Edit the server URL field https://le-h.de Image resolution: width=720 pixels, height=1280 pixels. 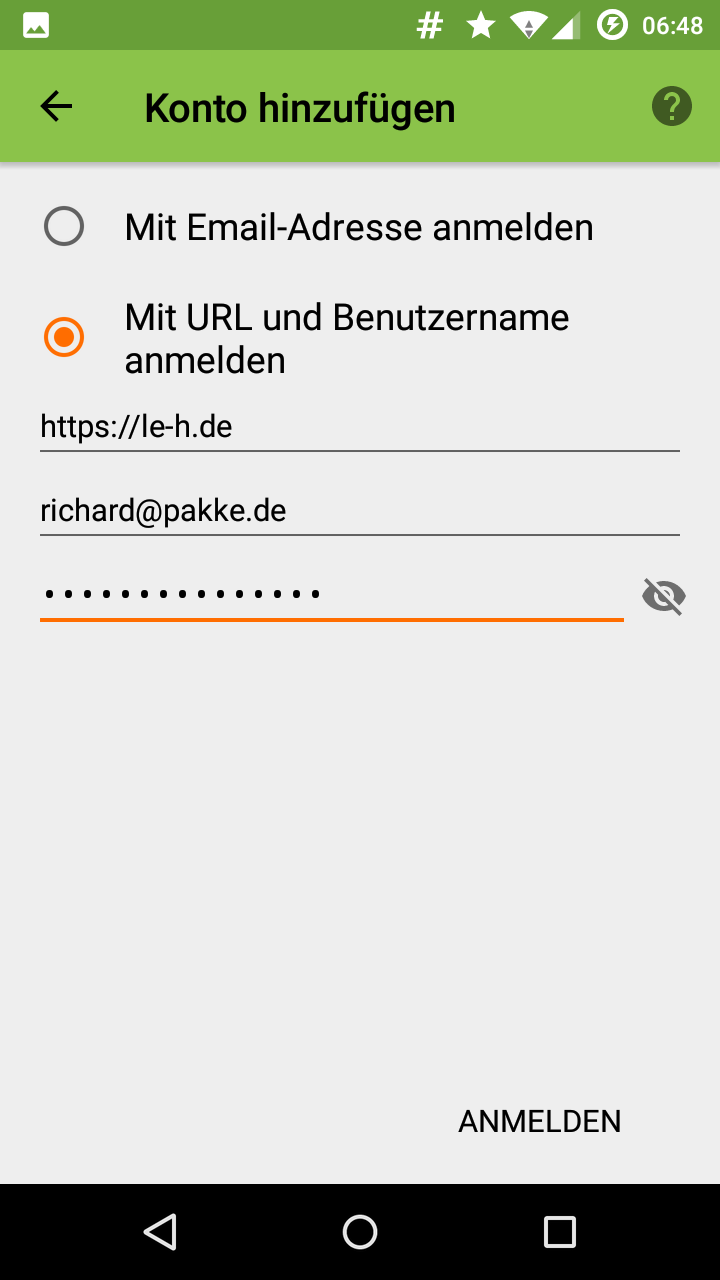pyautogui.click(x=360, y=428)
